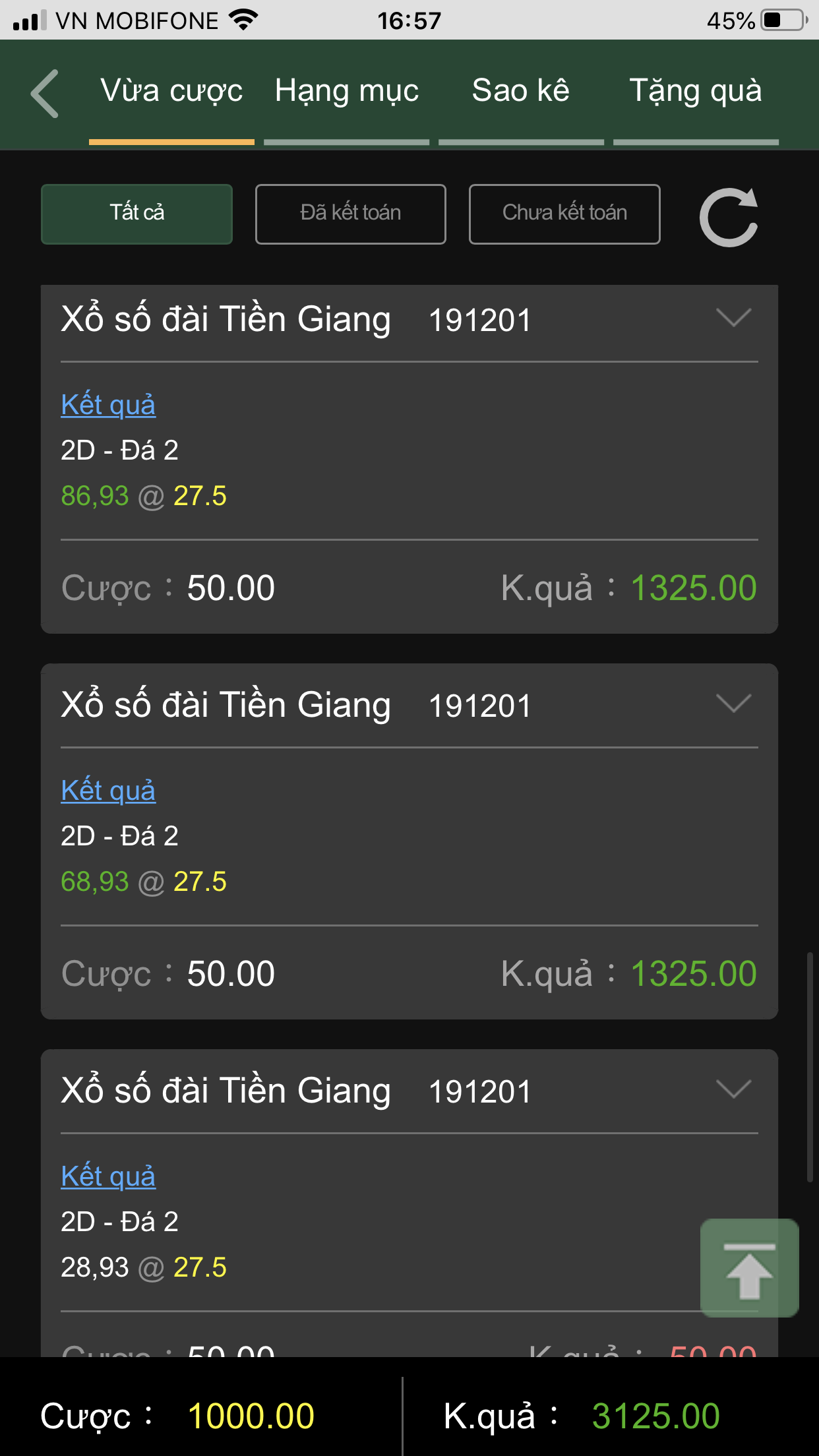Switch to the Sao kê tab
The height and width of the screenshot is (1456, 819).
[521, 91]
